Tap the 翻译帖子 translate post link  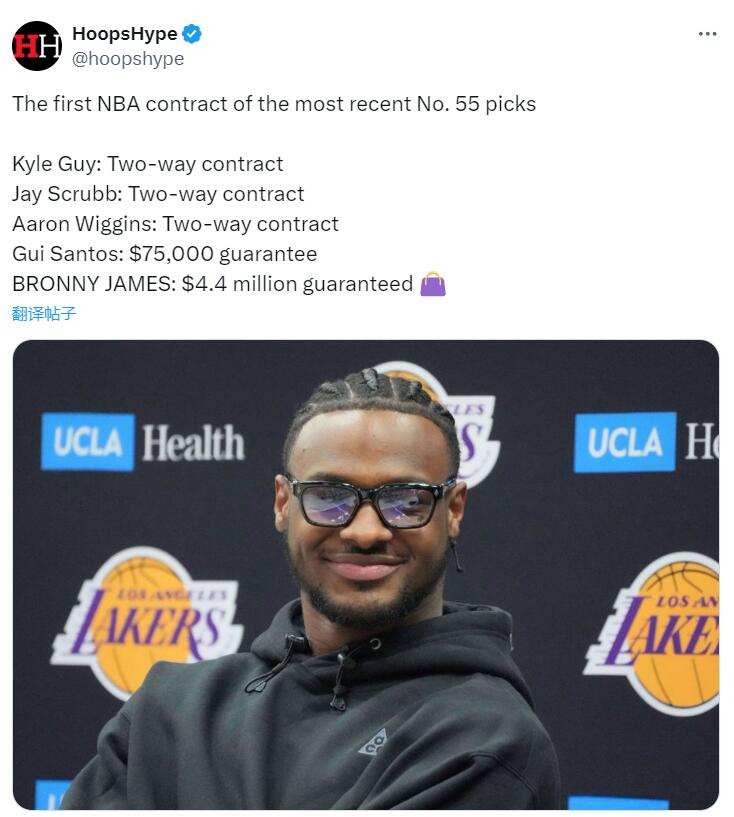pyautogui.click(x=44, y=313)
